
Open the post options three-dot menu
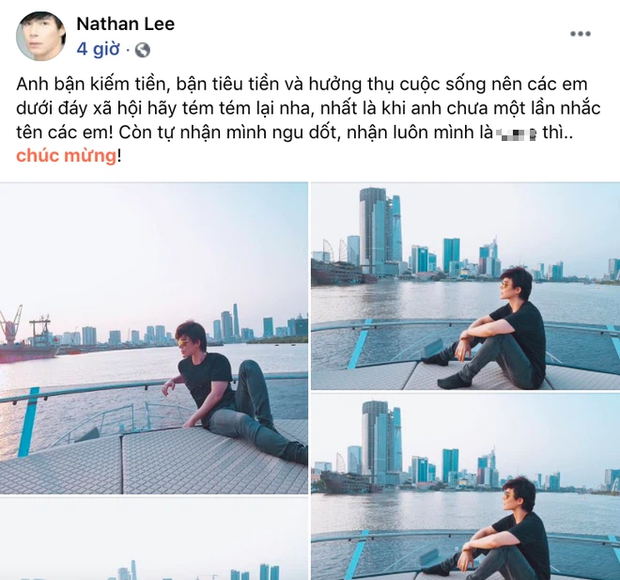(580, 34)
